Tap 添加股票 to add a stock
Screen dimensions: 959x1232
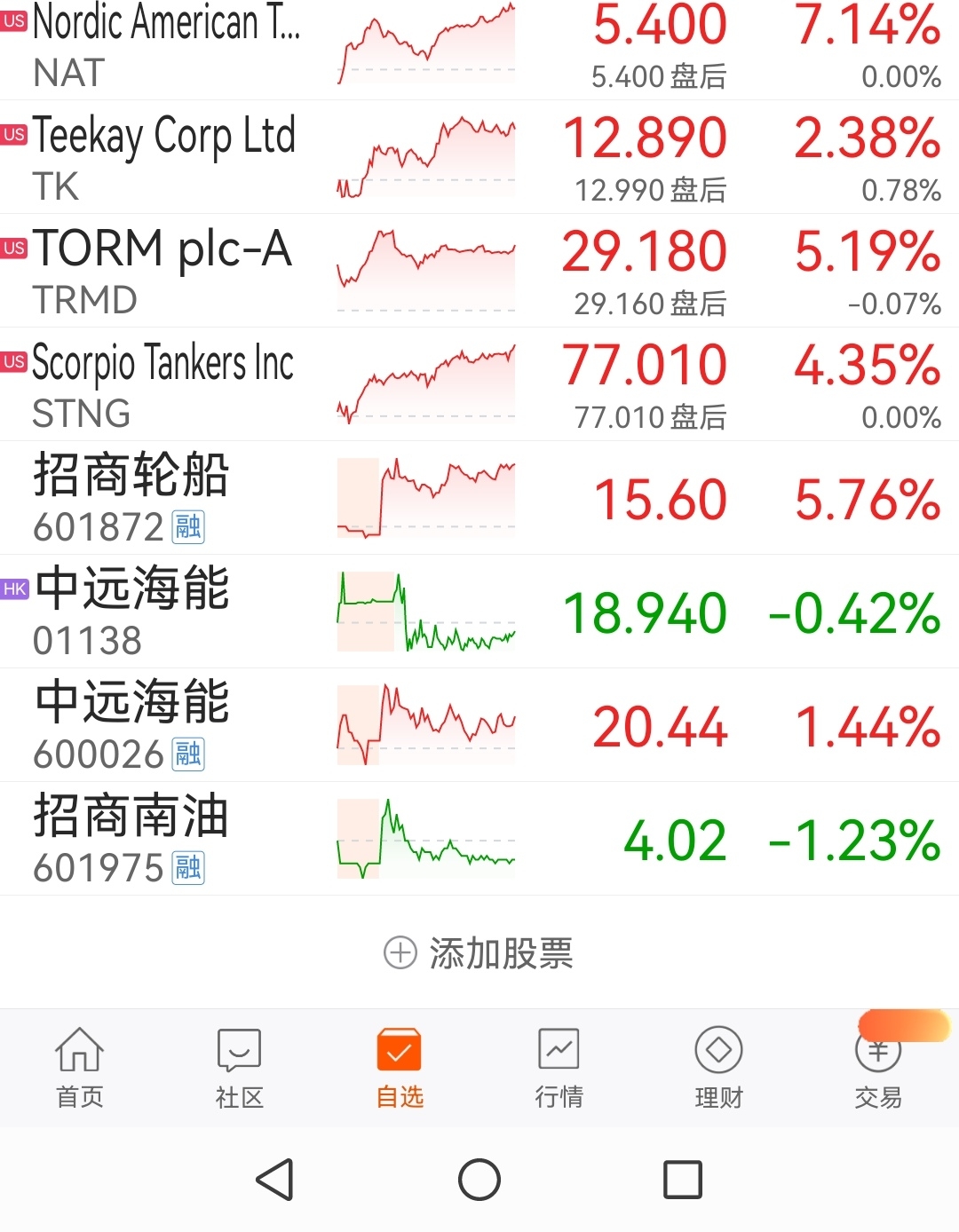[x=479, y=953]
